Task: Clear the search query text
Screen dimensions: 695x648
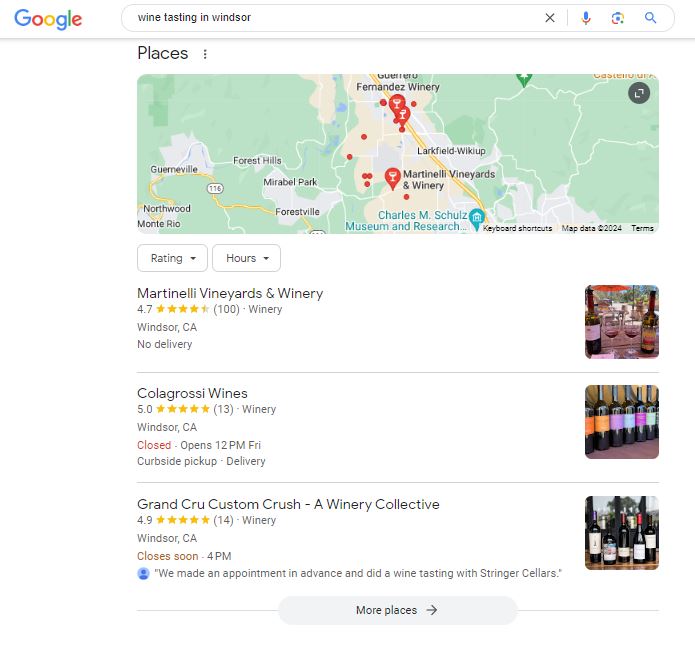Action: [x=549, y=18]
